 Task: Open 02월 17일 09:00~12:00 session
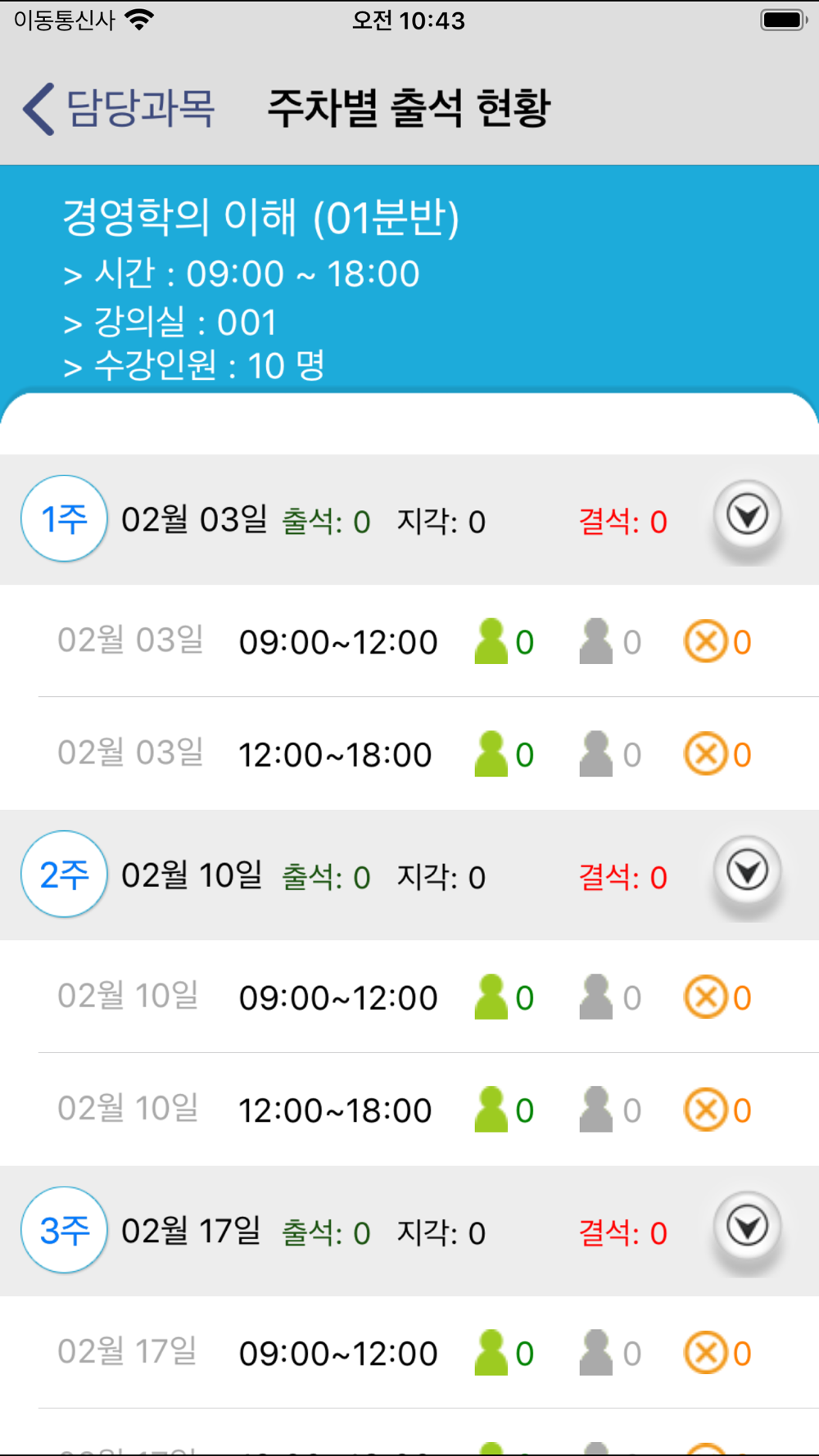click(x=409, y=1352)
